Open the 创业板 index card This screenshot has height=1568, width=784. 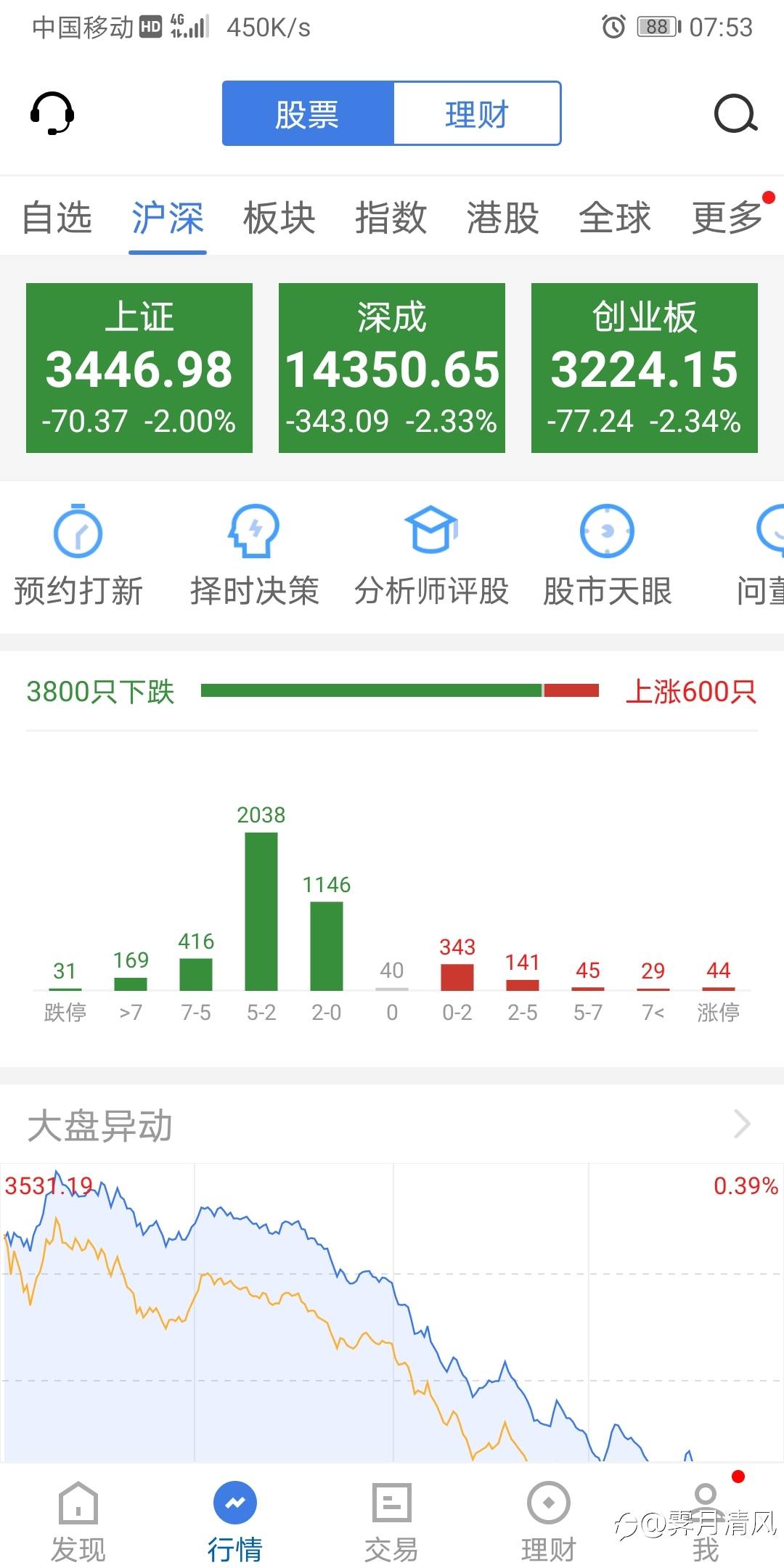coord(645,368)
